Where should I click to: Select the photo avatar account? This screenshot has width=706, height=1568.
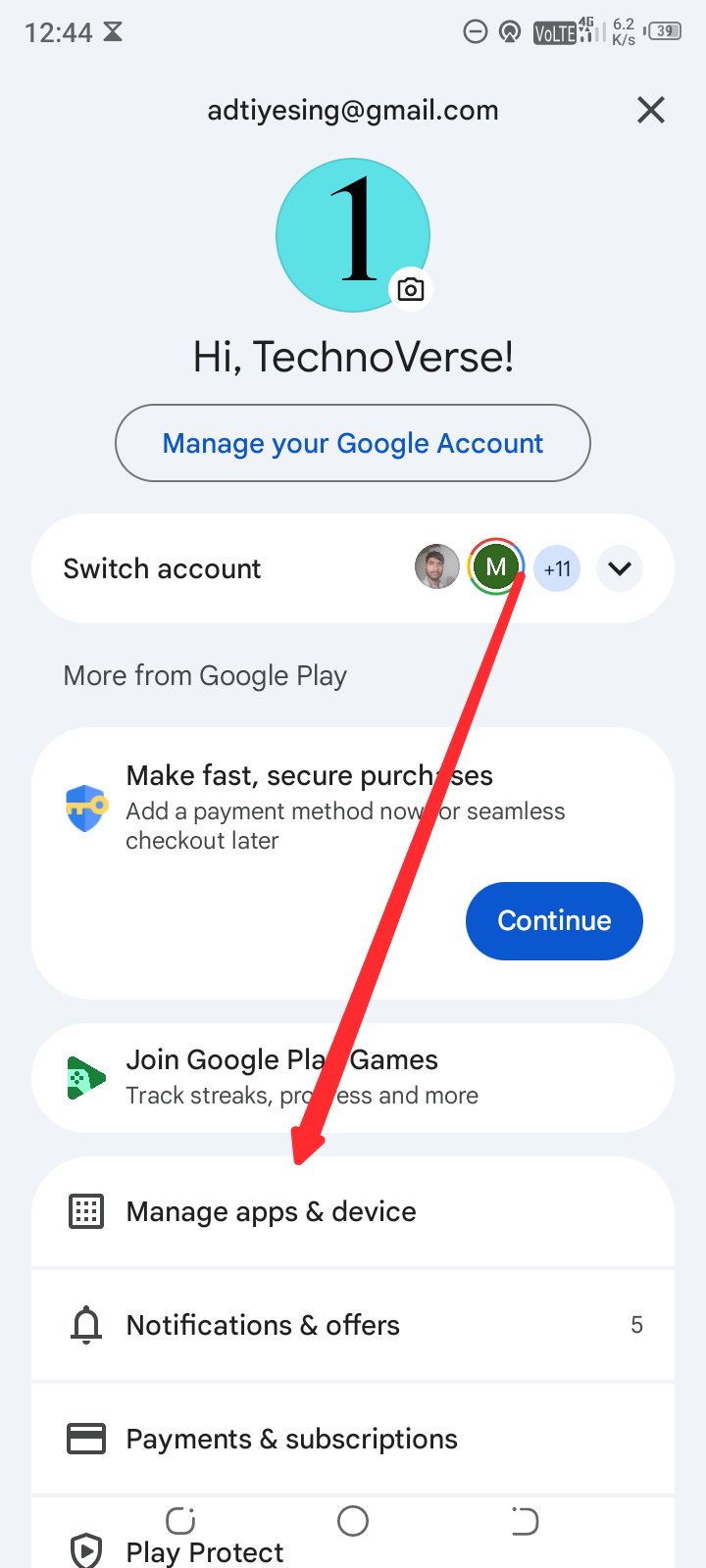pyautogui.click(x=437, y=567)
